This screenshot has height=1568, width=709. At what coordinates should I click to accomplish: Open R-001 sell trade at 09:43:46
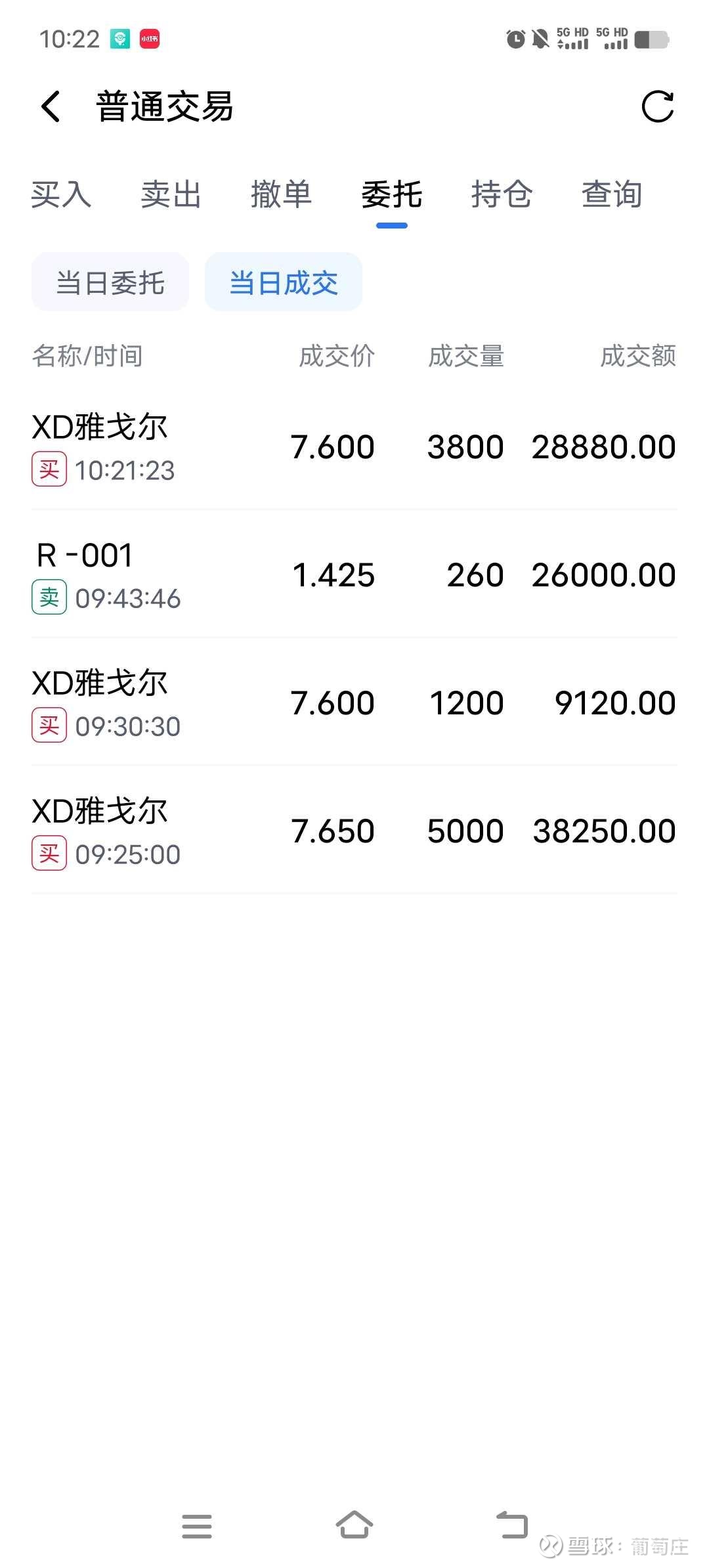tap(354, 575)
